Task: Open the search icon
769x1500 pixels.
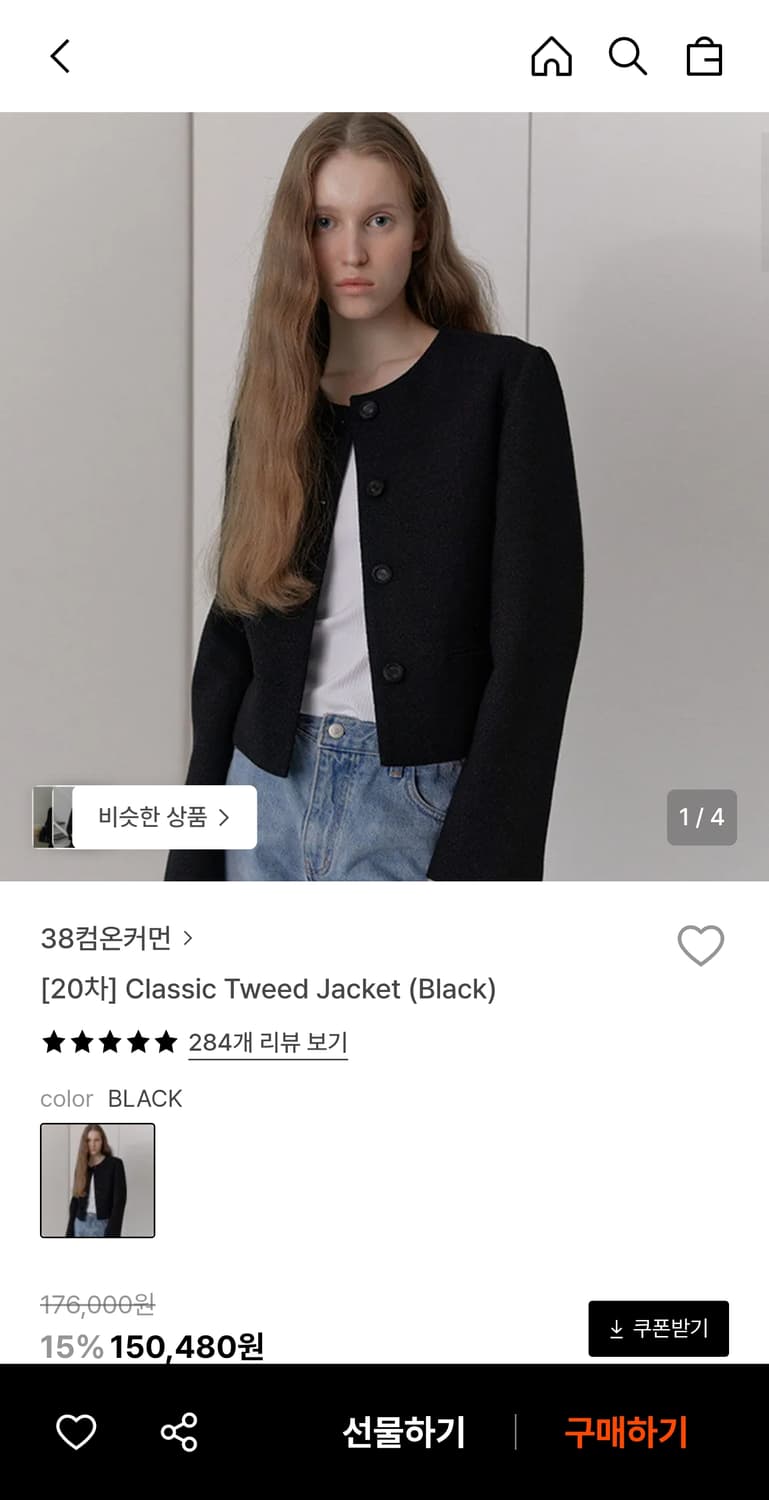Action: [627, 56]
